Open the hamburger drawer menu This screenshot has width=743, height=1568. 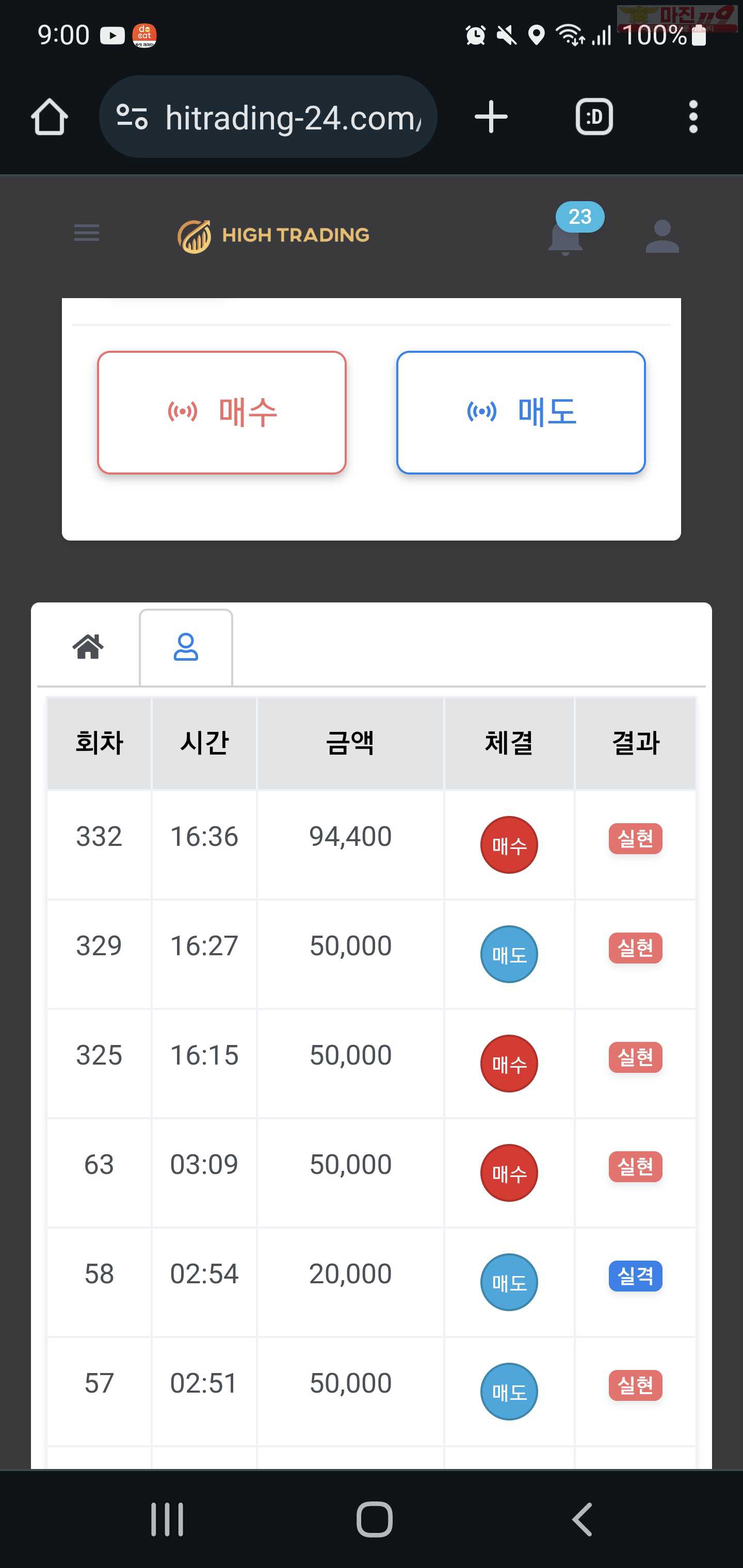click(x=87, y=233)
